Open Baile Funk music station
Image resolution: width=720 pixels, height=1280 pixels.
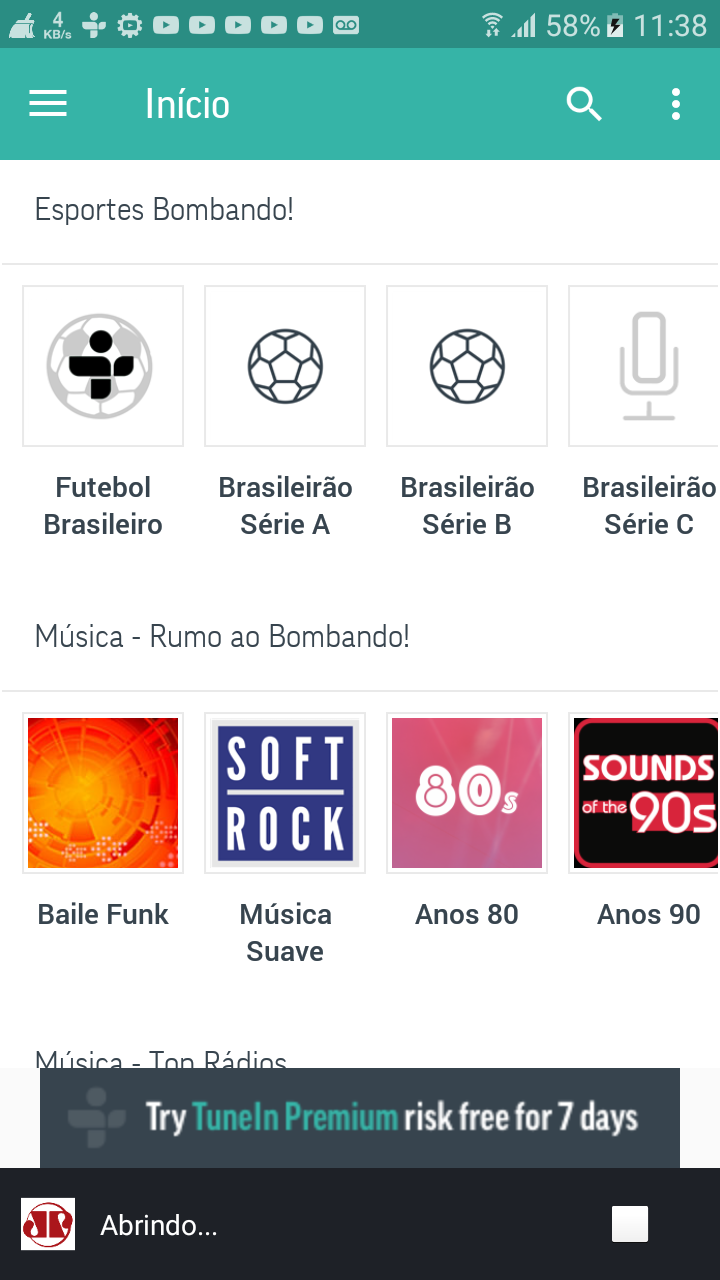click(x=103, y=792)
